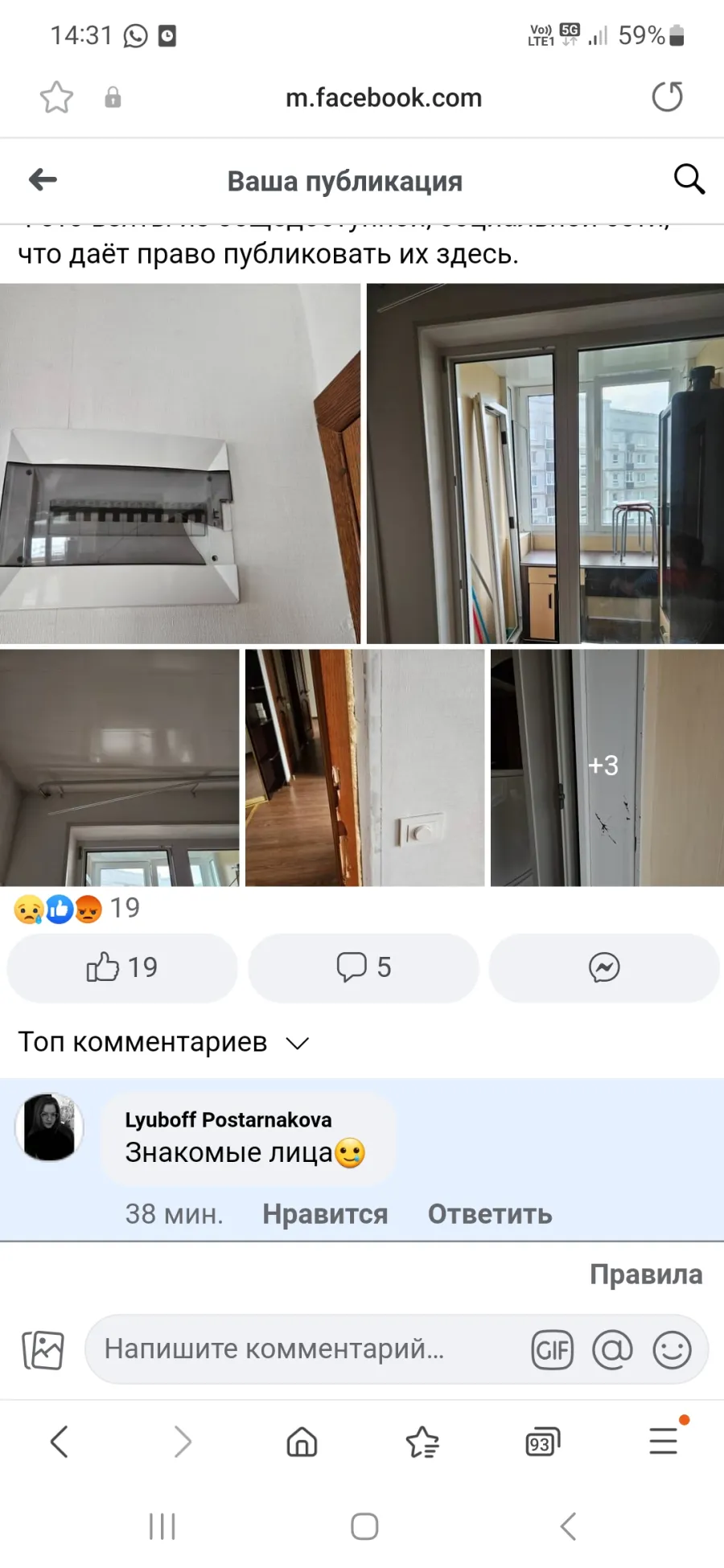Screen dimensions: 724x1568
Task: Attach a photo to the comment
Action: pyautogui.click(x=43, y=1349)
